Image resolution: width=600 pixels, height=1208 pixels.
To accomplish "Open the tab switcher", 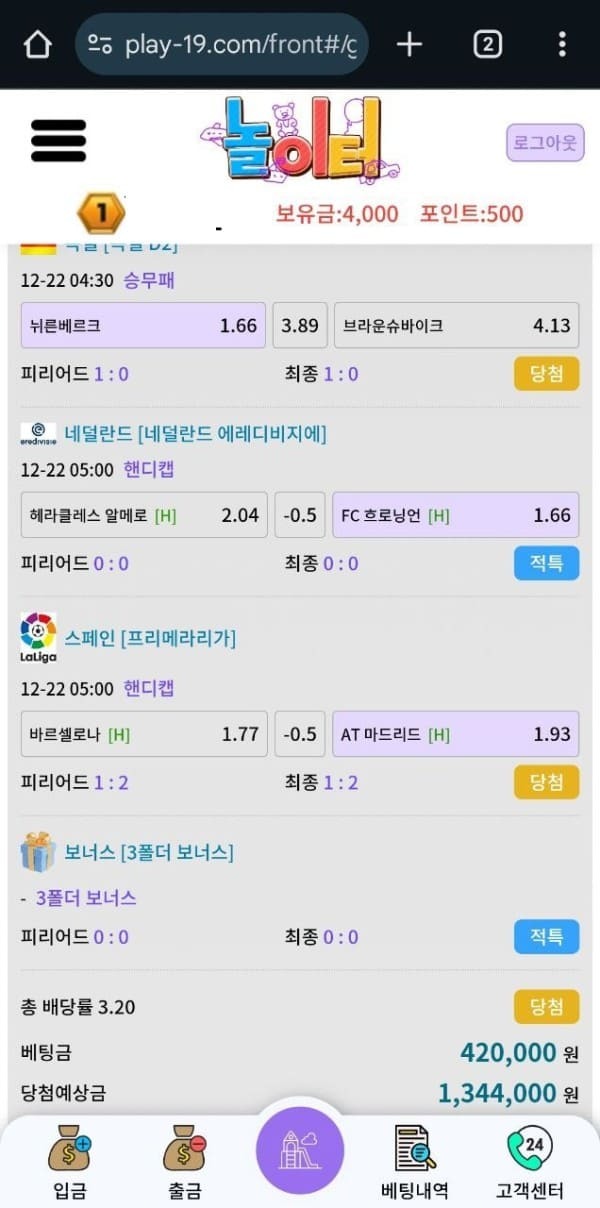I will point(487,45).
